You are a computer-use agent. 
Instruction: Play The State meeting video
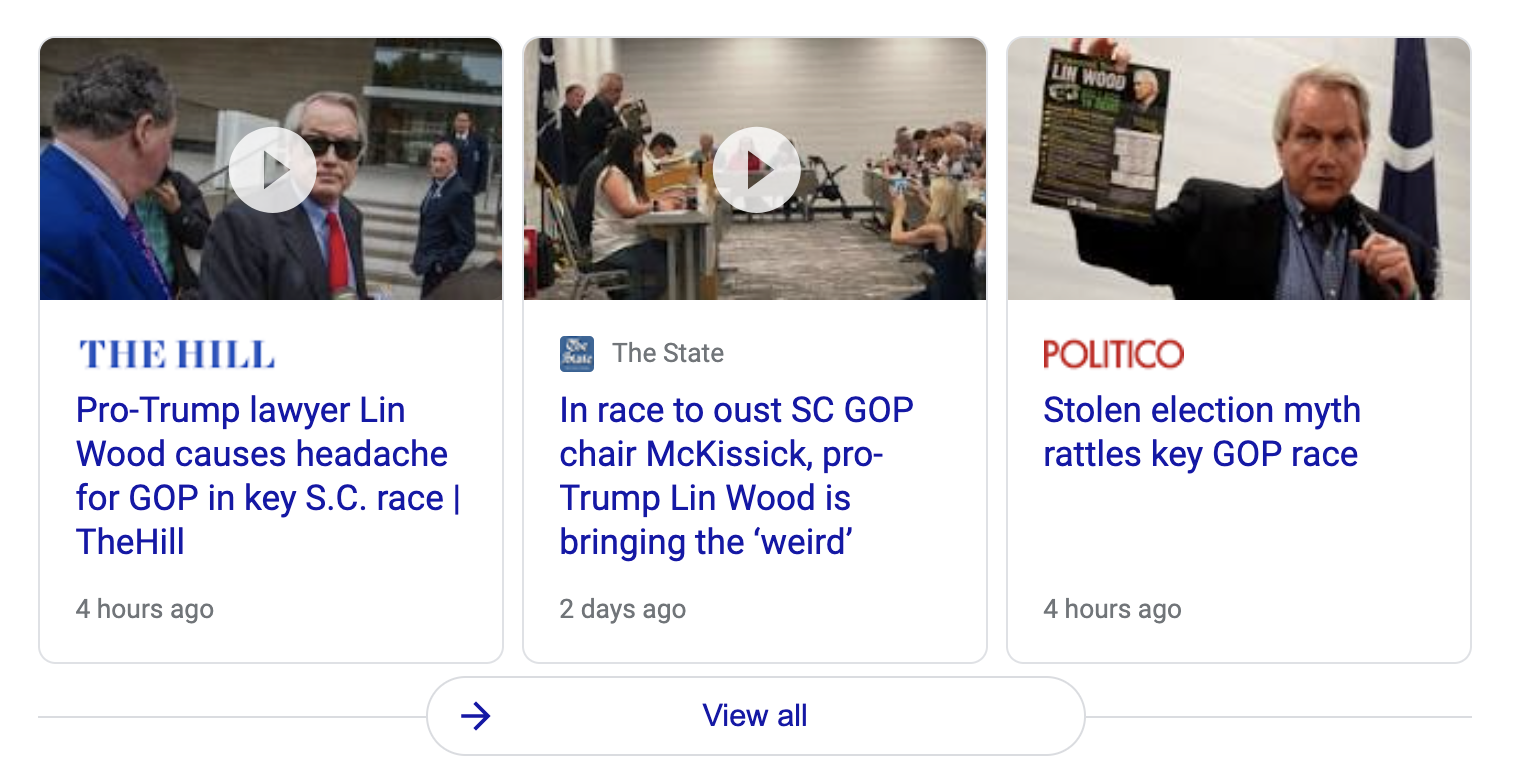(x=756, y=170)
